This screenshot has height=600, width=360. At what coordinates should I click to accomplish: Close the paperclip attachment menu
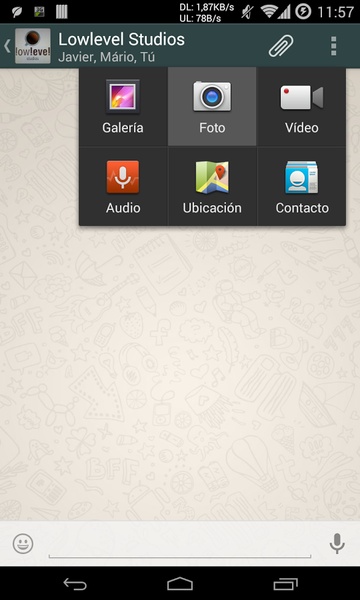point(281,46)
